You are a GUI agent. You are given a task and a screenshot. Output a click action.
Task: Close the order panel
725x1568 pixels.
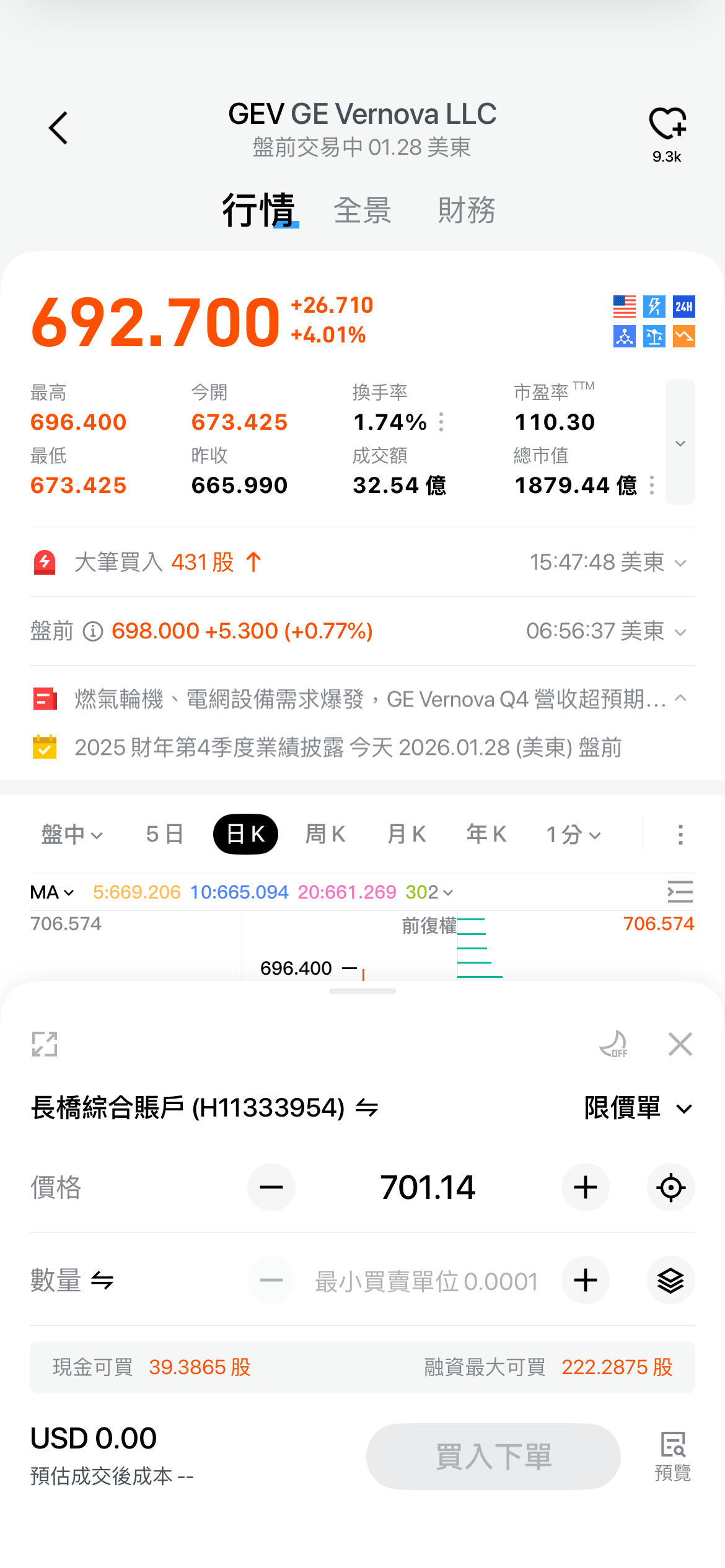pyautogui.click(x=680, y=1044)
